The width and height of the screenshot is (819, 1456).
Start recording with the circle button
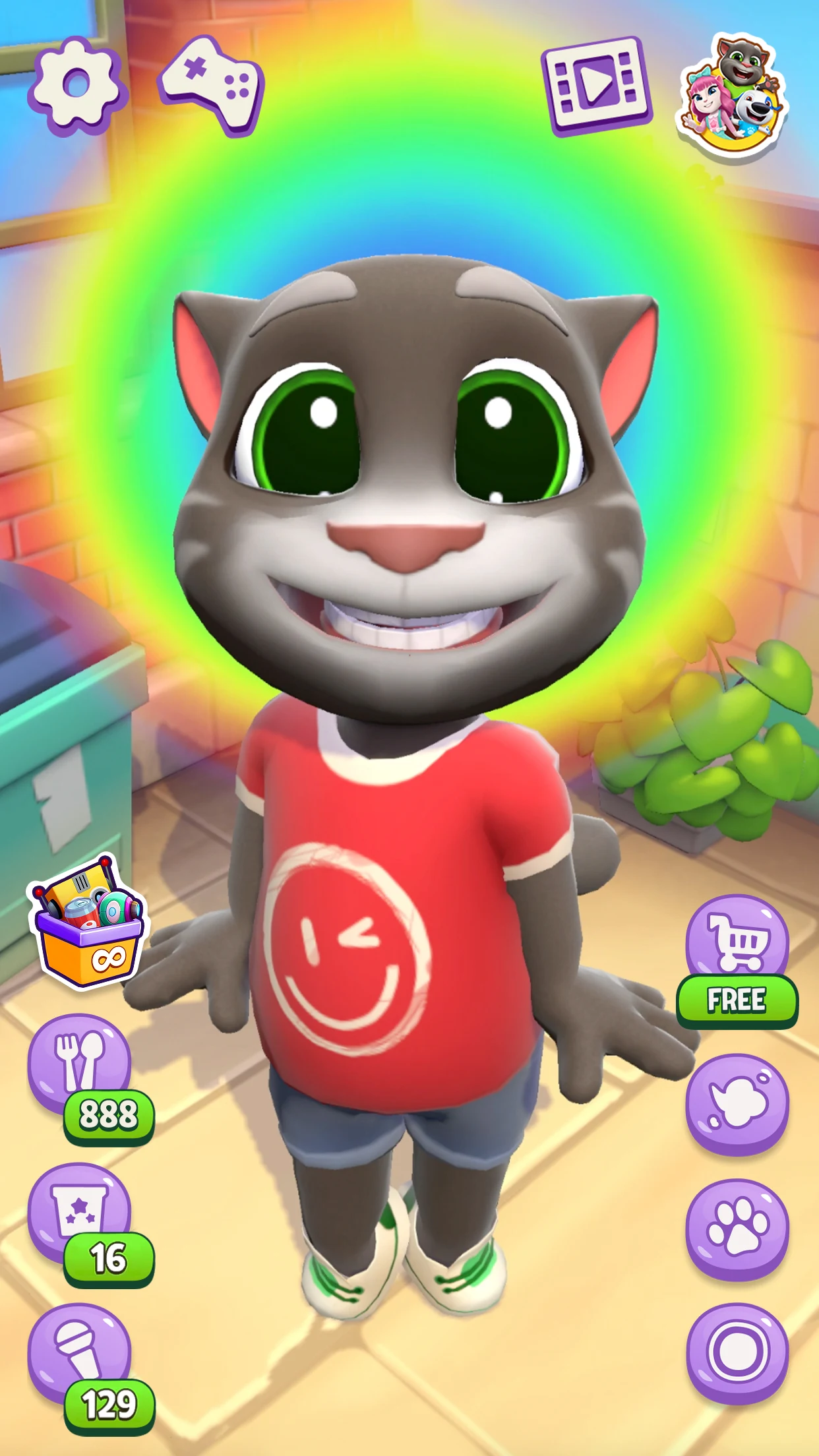737,1353
